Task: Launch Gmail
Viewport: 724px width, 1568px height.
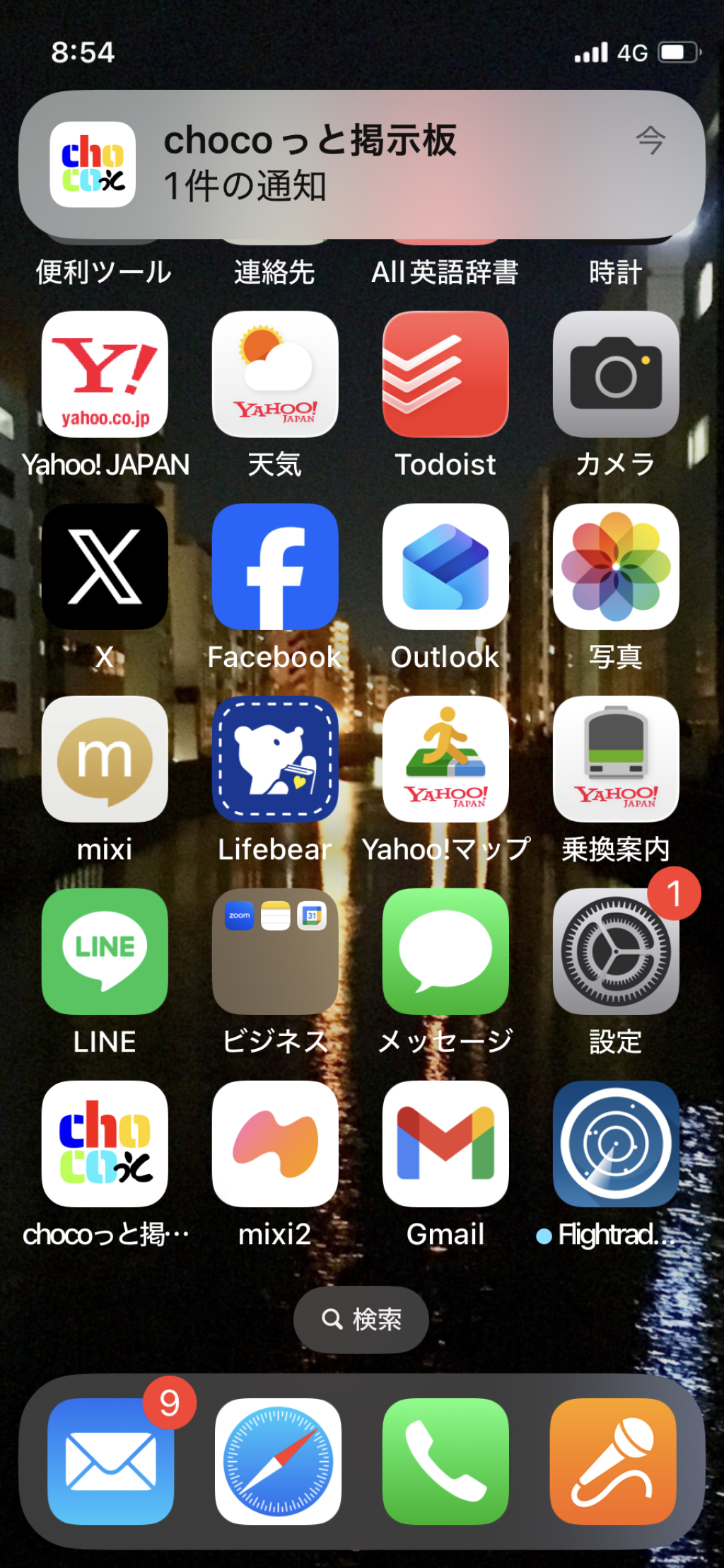Action: point(445,1144)
